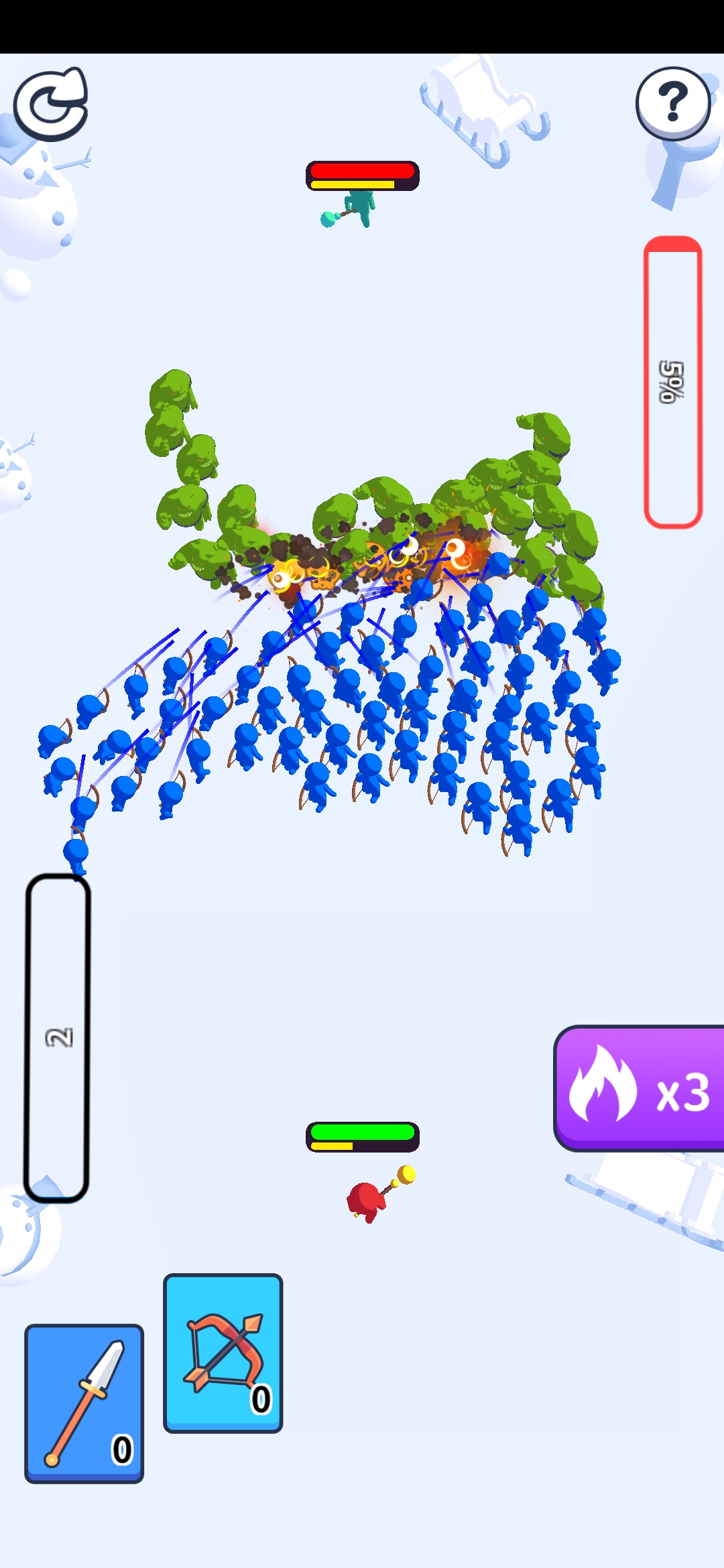Select the bow archer unit card
The image size is (724, 1568).
click(223, 1352)
